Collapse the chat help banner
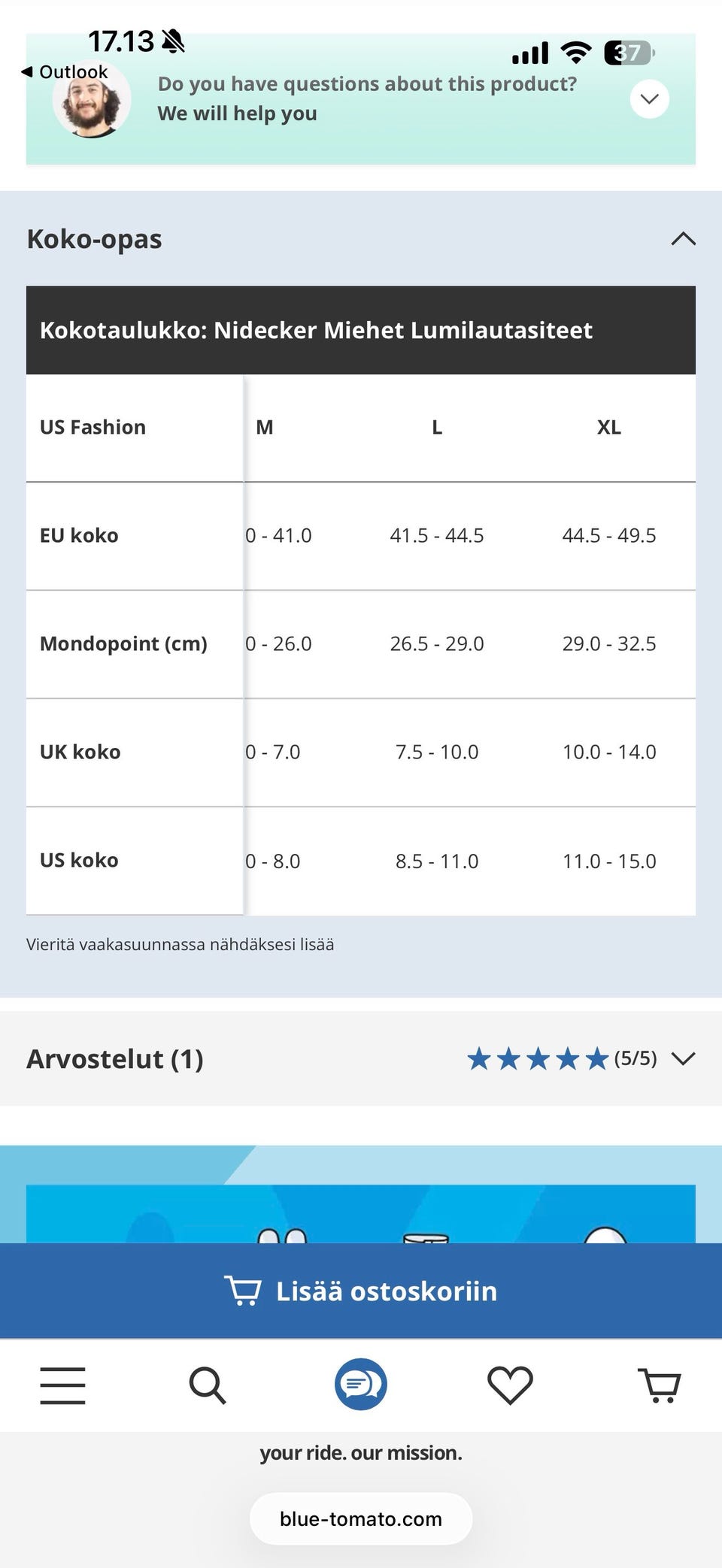Viewport: 722px width, 1568px height. click(x=648, y=98)
